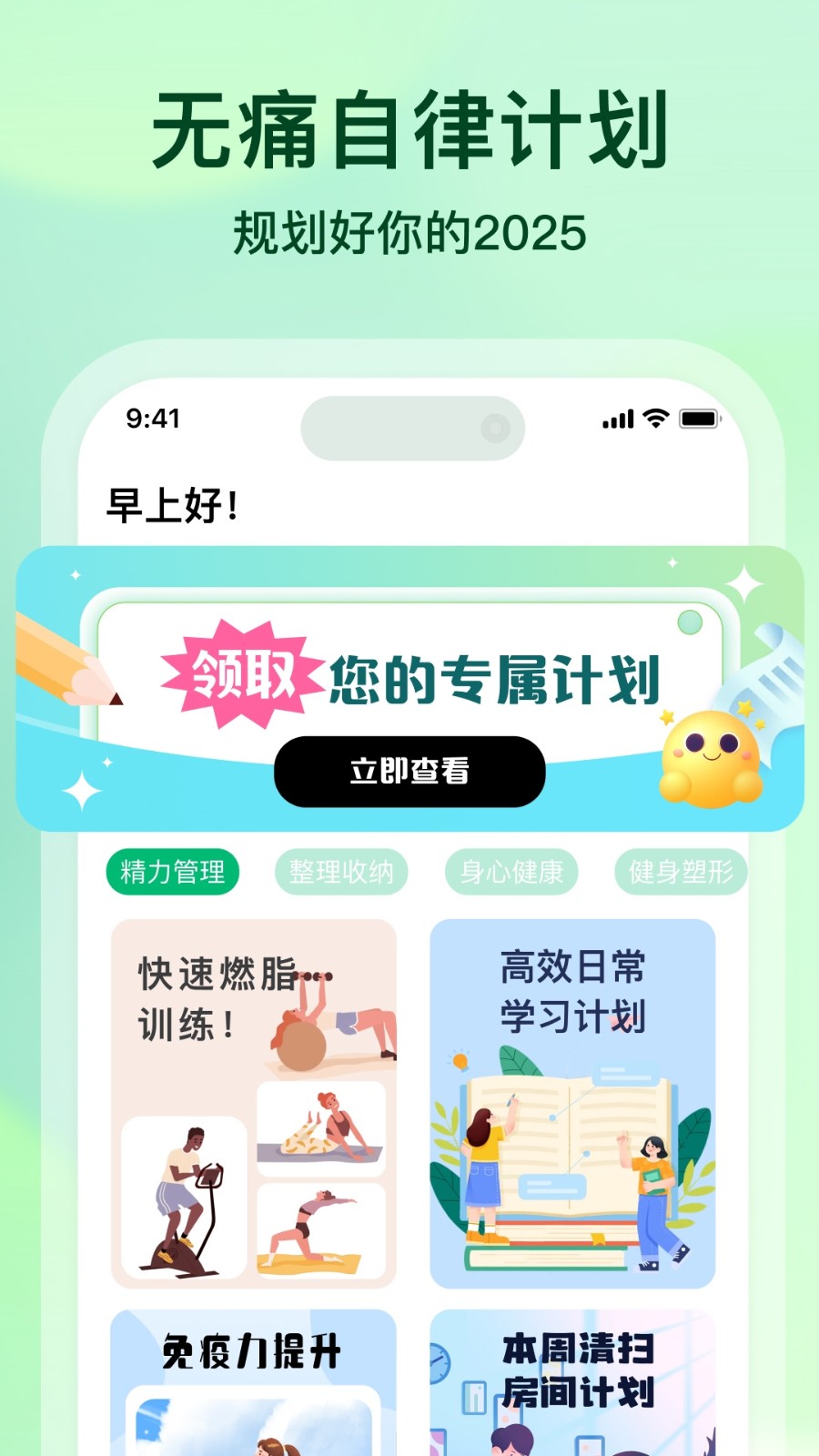Select the 身心健康 category filter

(x=511, y=871)
